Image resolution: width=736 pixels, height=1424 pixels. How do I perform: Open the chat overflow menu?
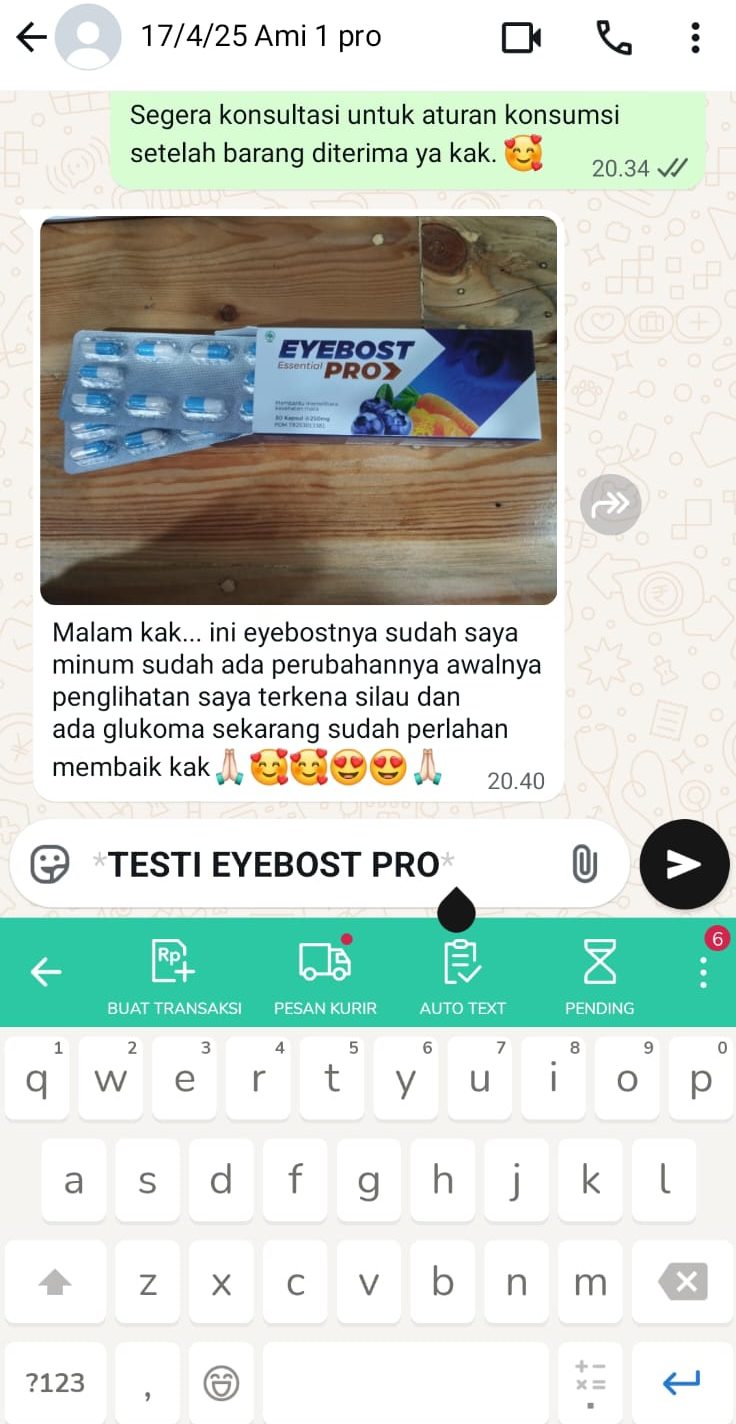tap(695, 38)
